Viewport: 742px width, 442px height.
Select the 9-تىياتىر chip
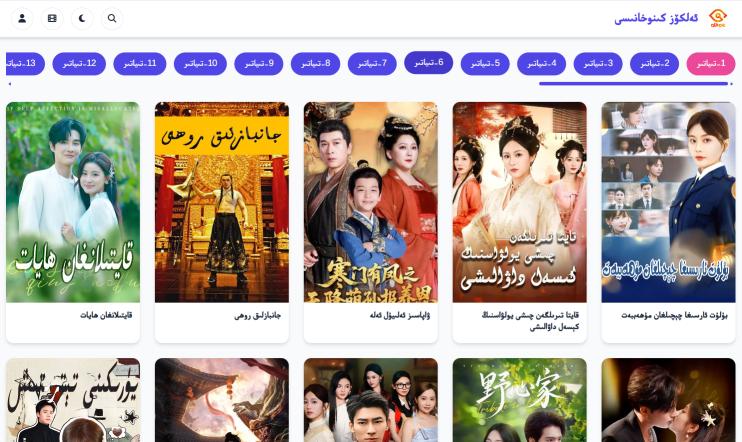tap(259, 64)
